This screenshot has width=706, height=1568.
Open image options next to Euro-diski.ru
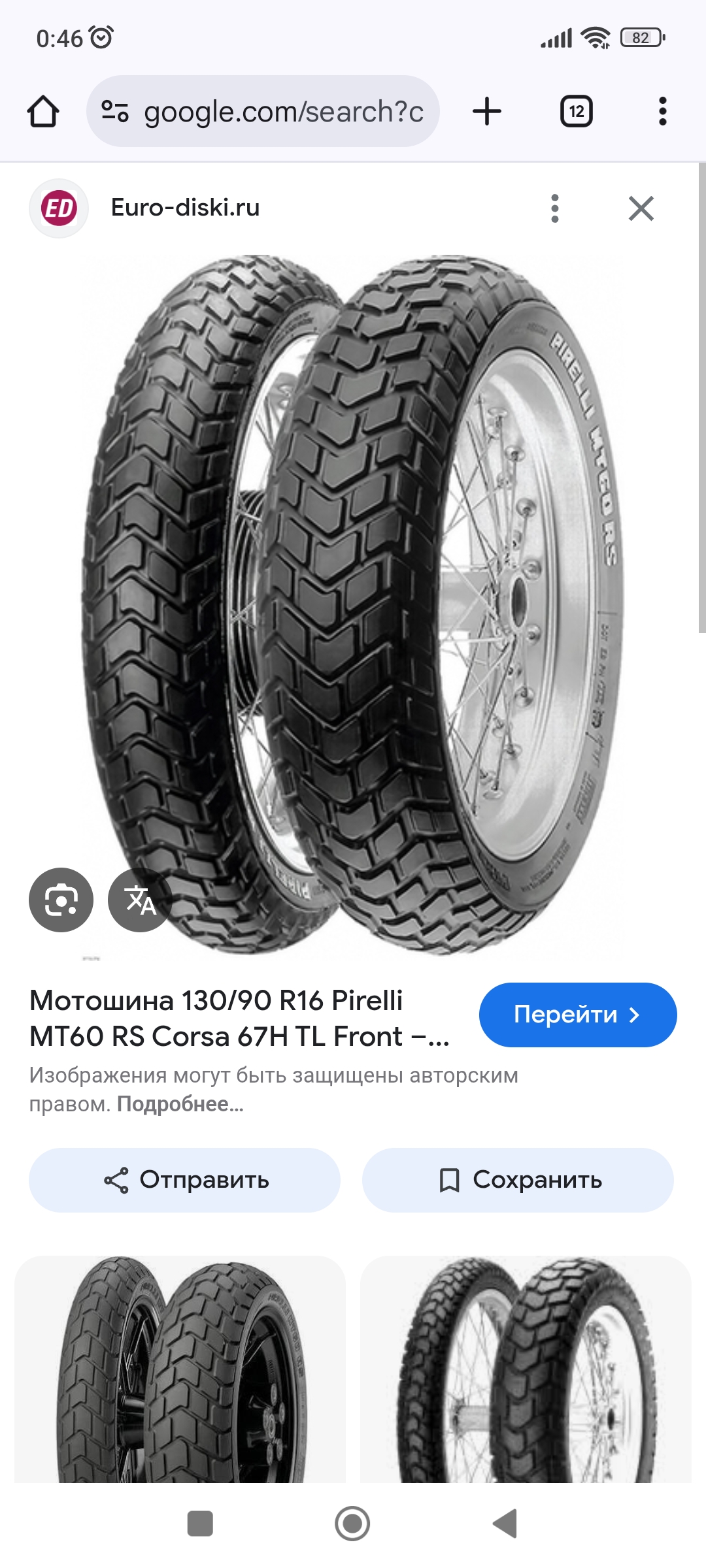pos(555,208)
